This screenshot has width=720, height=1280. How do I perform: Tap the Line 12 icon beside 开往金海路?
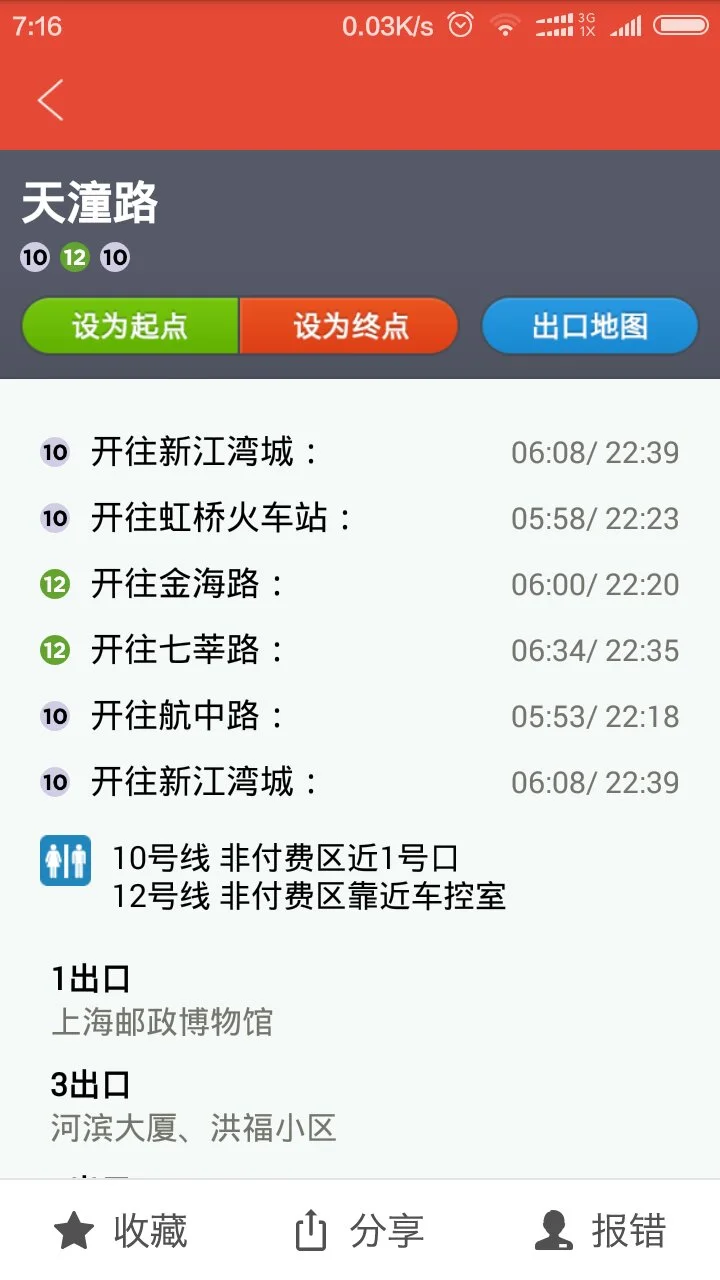pyautogui.click(x=55, y=584)
